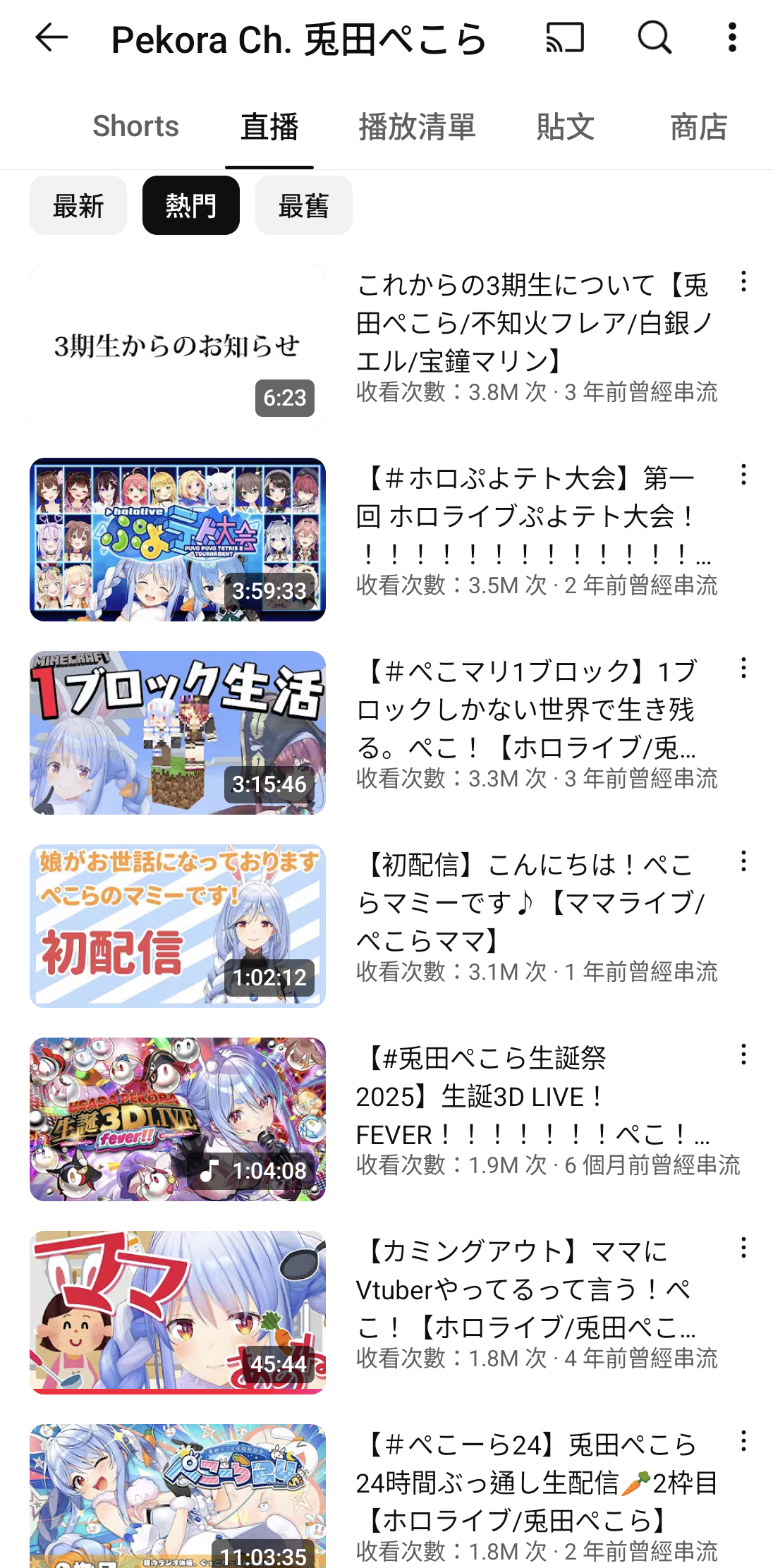773x1568 pixels.
Task: Open the ぺこーら24 24時間 stream
Action: (178, 1496)
